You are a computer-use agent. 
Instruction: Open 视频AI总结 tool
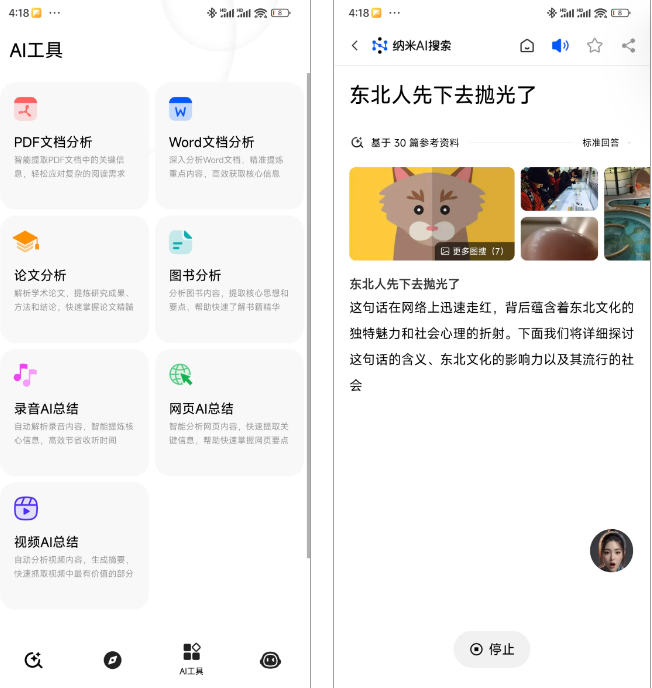[75, 544]
